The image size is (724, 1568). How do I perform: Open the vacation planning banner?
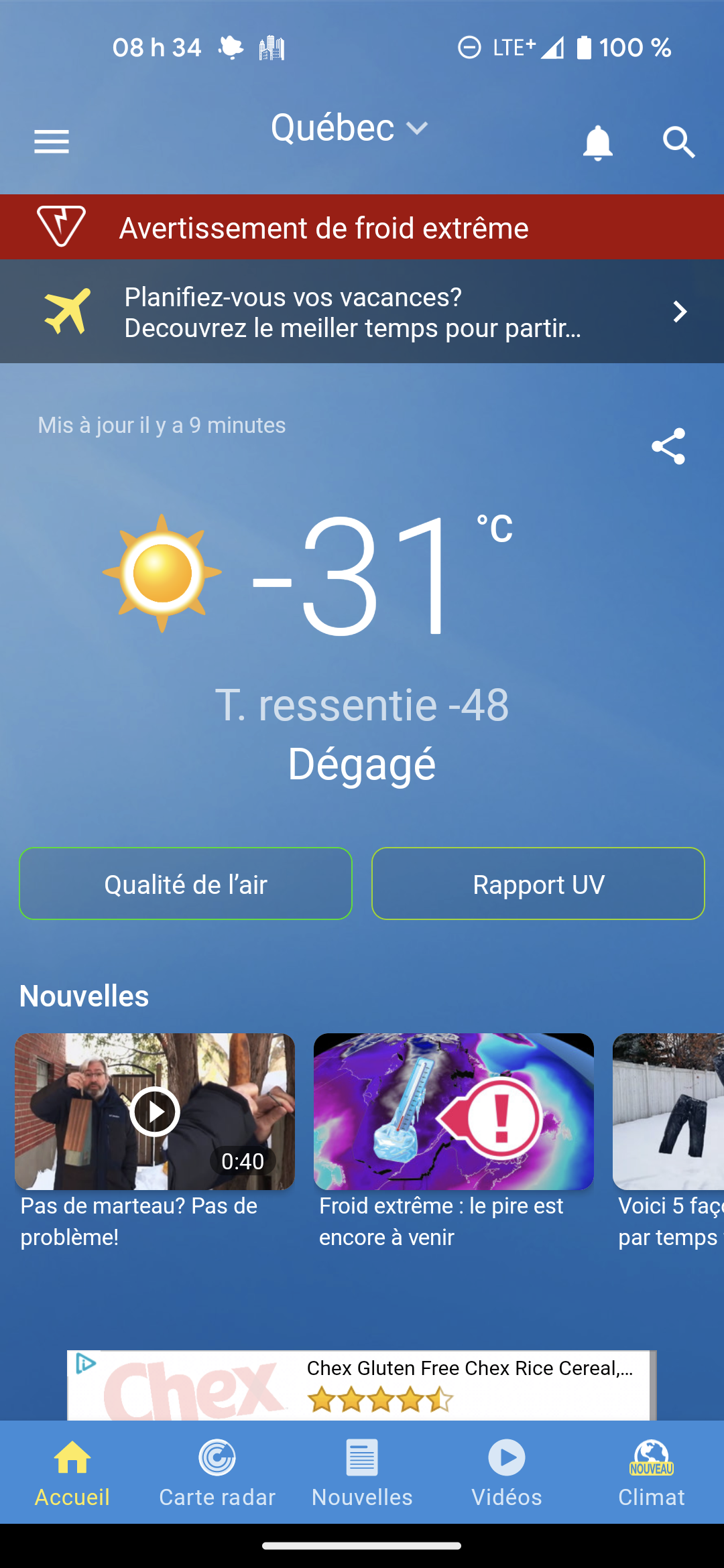click(362, 312)
